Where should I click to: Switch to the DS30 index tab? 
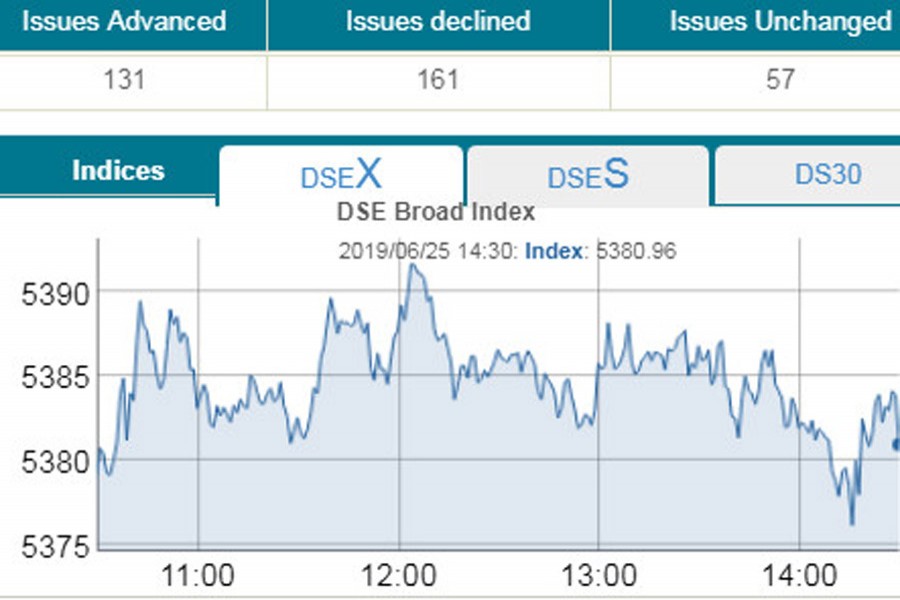coord(826,175)
